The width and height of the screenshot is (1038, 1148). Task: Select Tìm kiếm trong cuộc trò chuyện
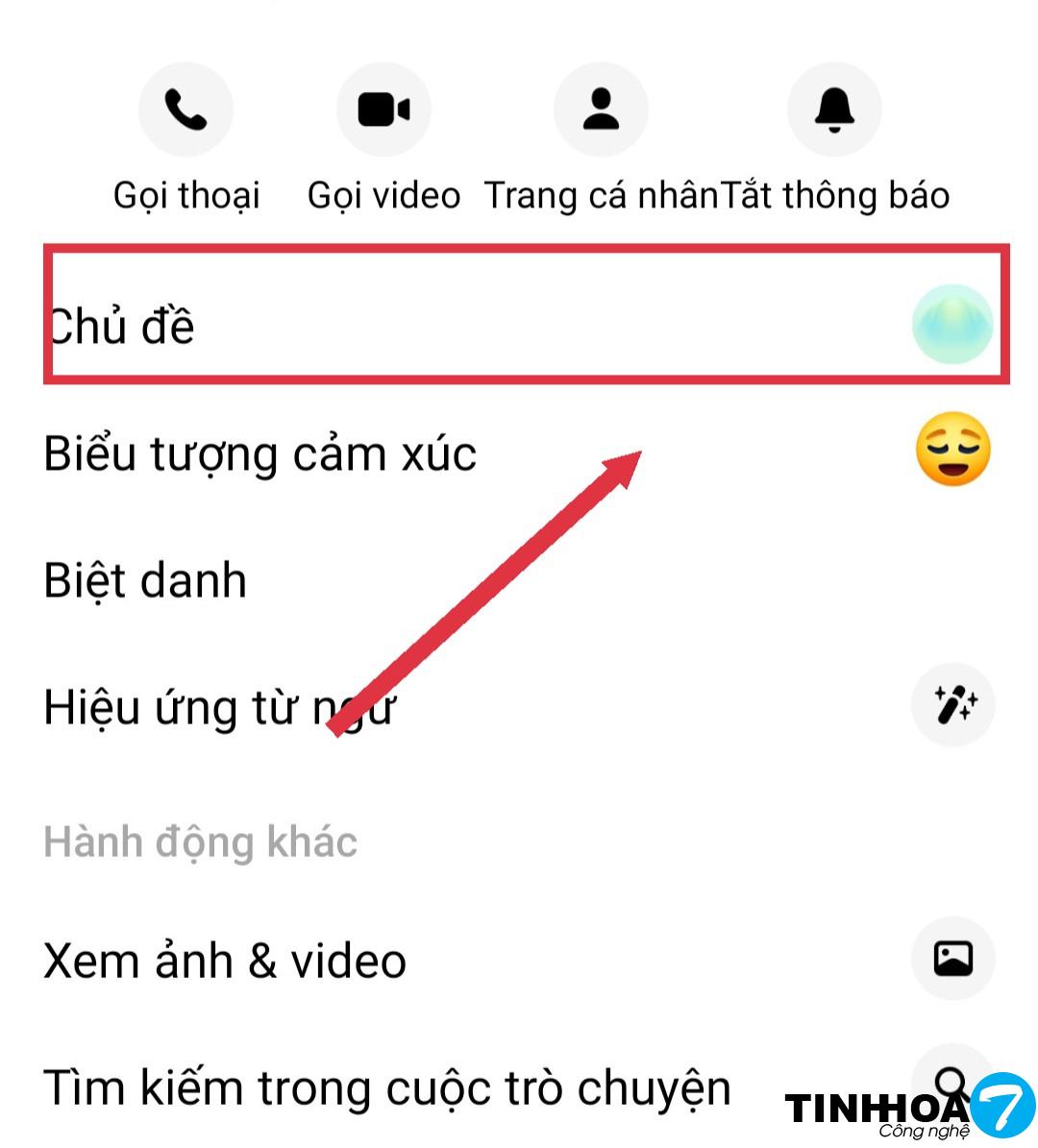pos(386,1087)
